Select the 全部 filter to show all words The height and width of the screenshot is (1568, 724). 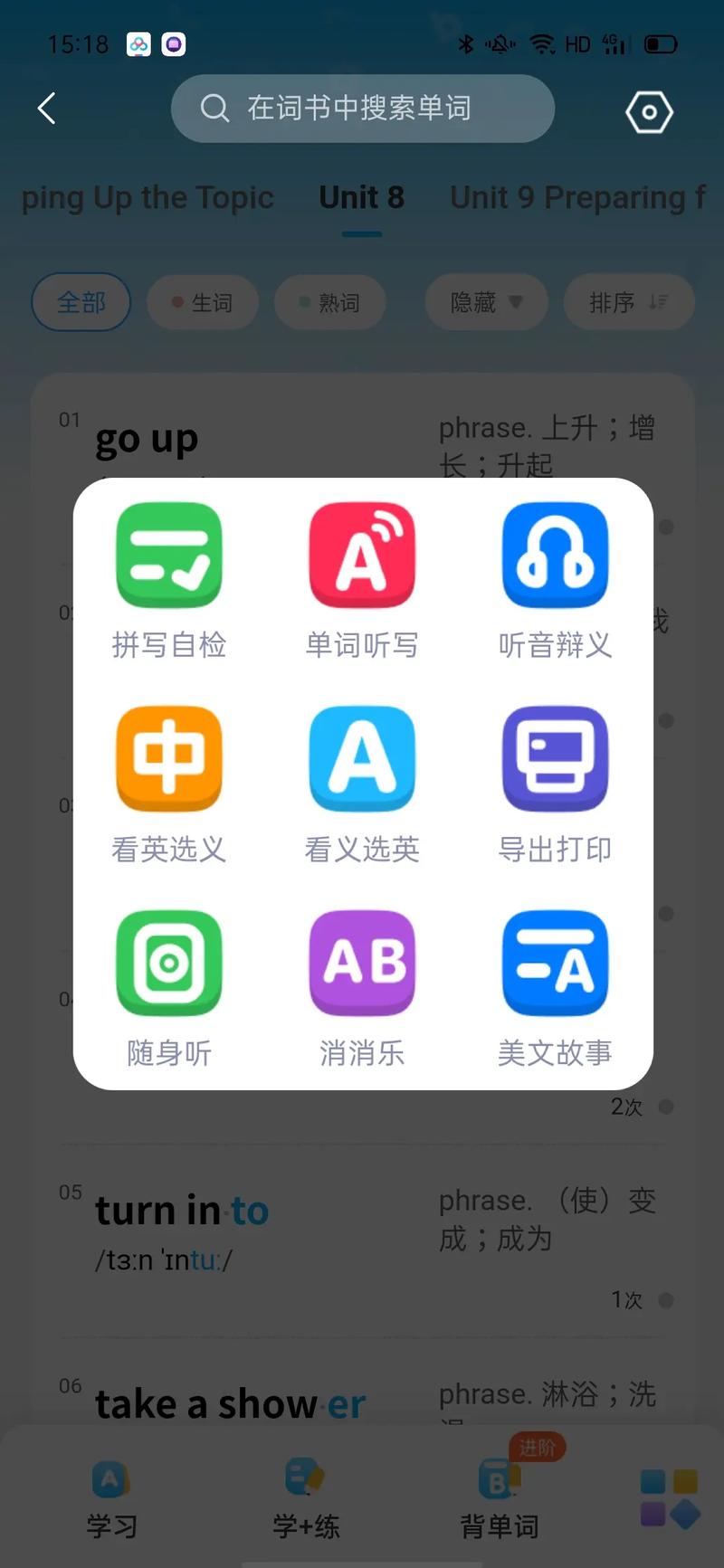(81, 303)
